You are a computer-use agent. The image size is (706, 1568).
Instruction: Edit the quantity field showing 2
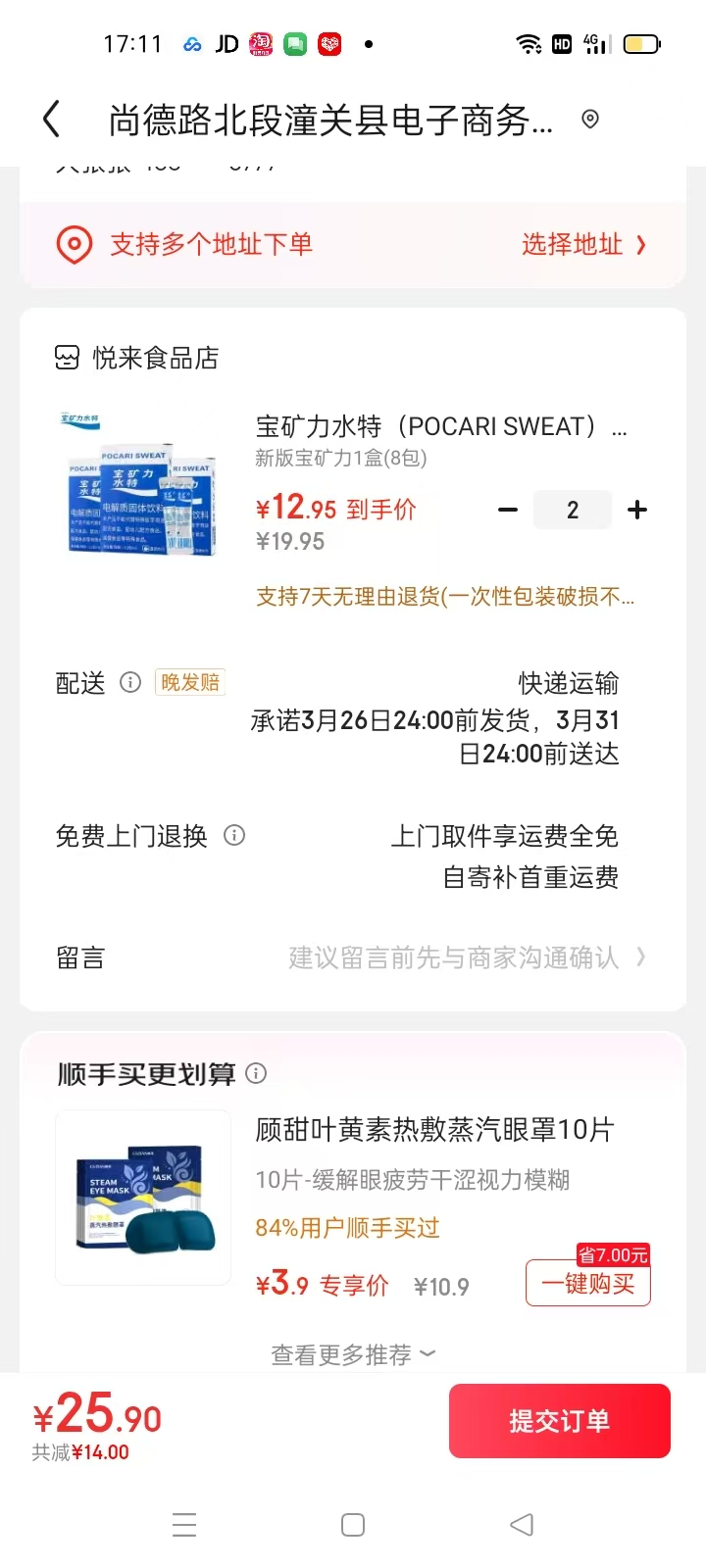pyautogui.click(x=573, y=510)
